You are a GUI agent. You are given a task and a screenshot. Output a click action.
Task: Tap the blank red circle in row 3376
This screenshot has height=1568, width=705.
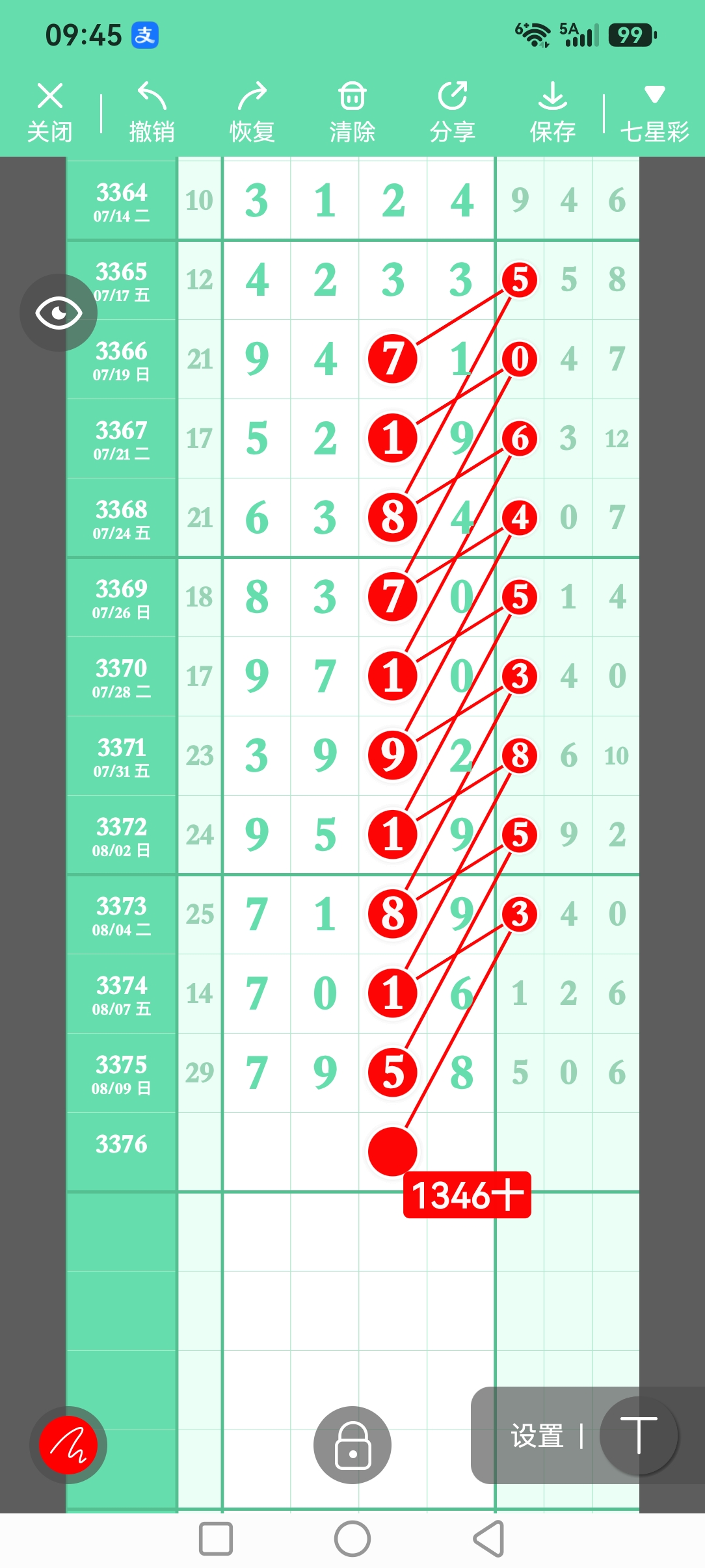coord(393,1151)
